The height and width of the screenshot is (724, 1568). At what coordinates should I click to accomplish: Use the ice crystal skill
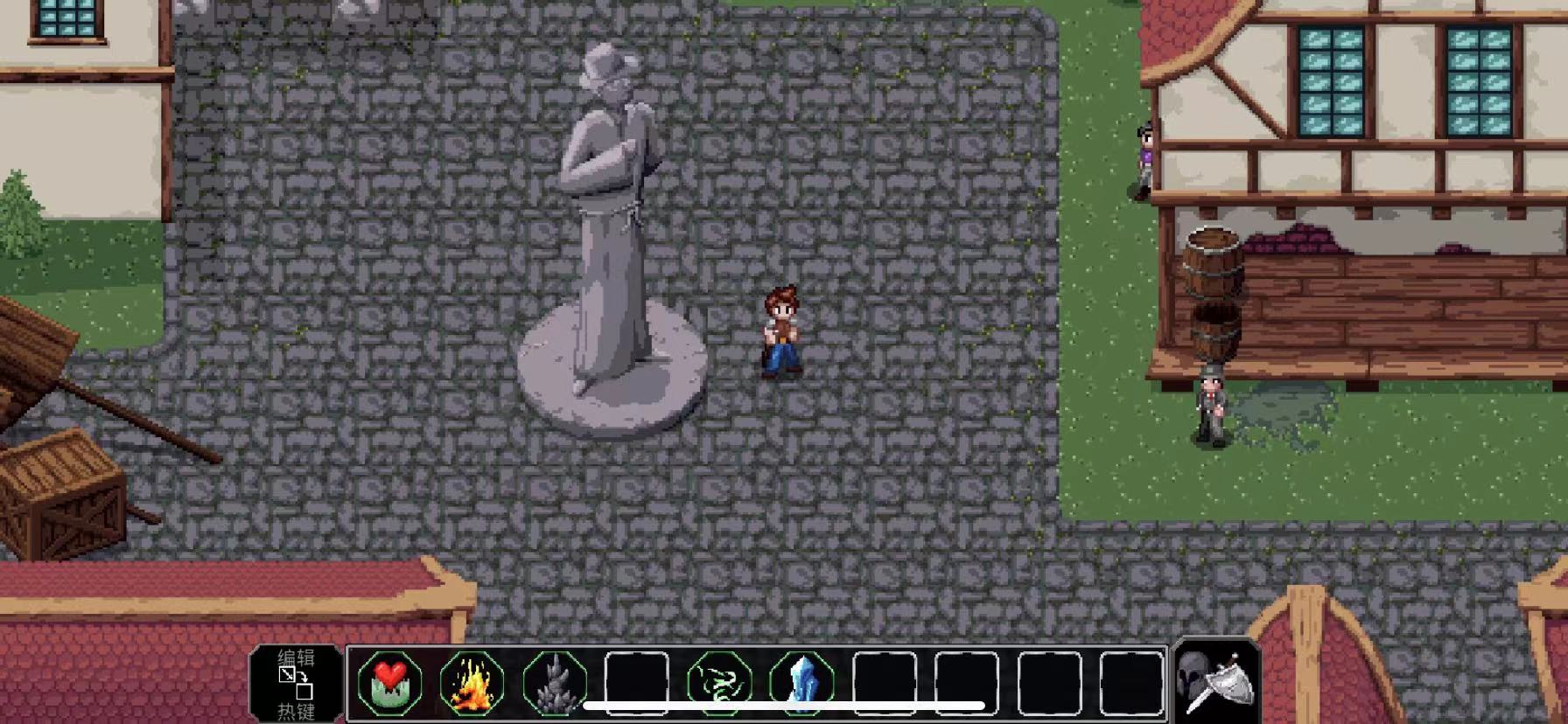[x=801, y=682]
